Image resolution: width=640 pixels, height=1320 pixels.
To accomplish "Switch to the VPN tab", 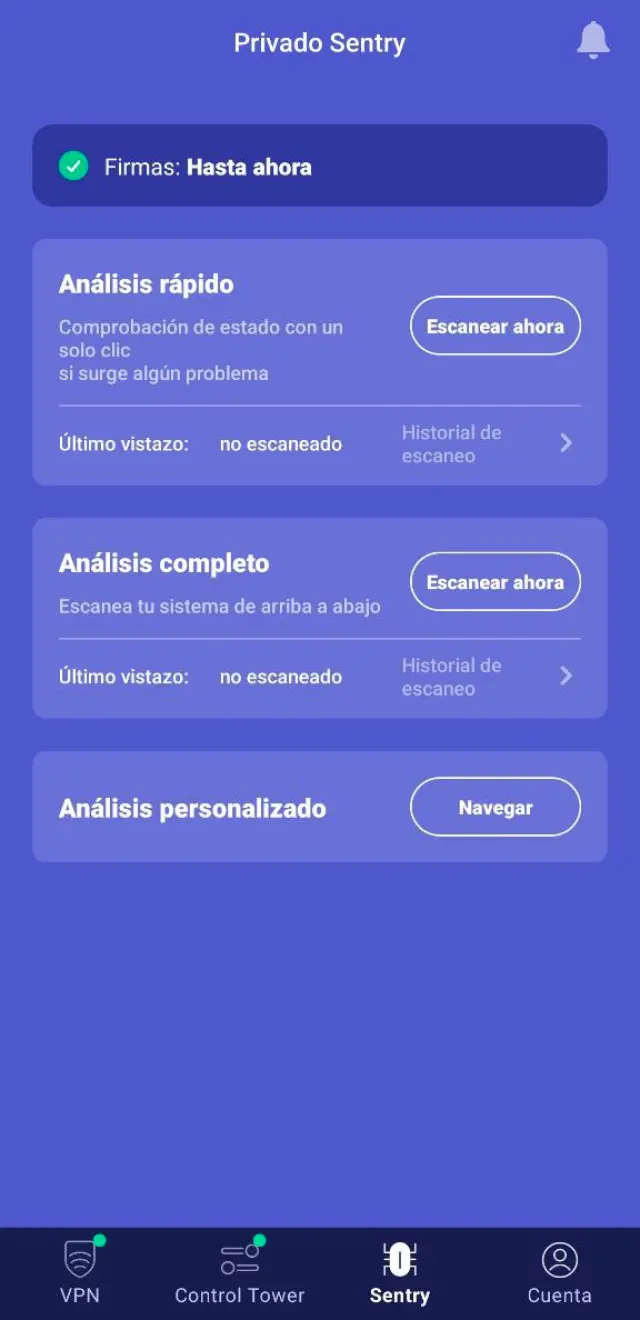I will [x=80, y=1272].
